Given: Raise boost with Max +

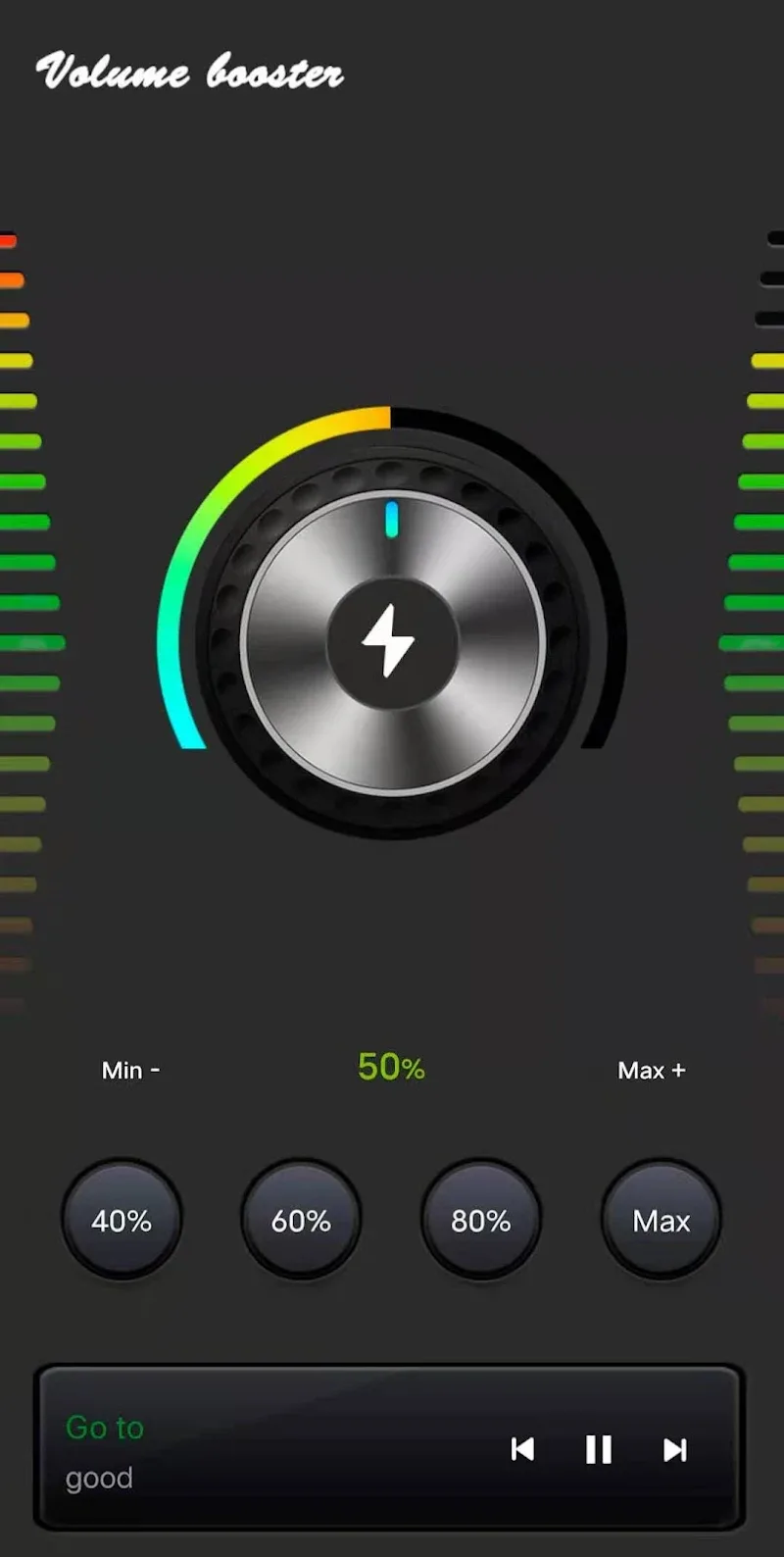Looking at the screenshot, I should (652, 1070).
